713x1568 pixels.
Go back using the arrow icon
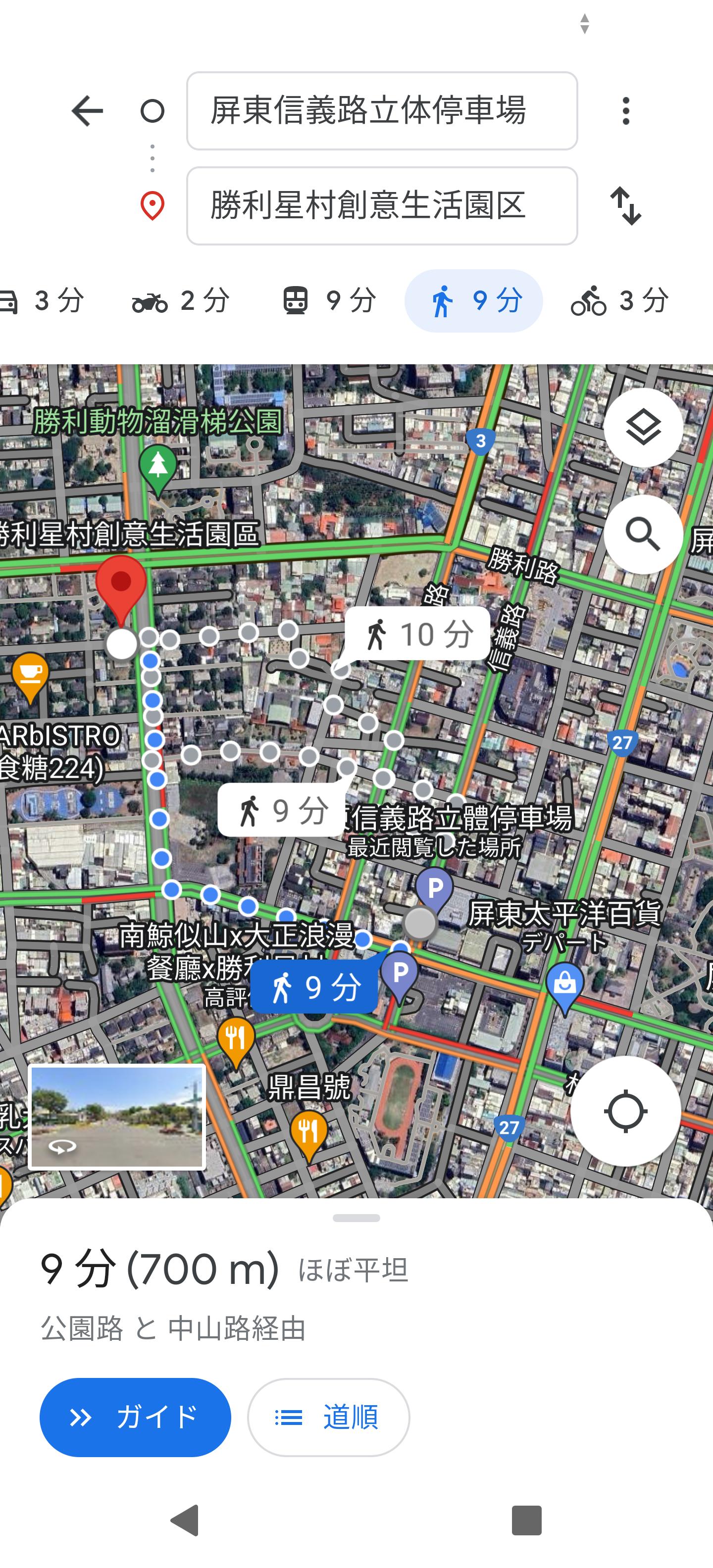coord(87,111)
